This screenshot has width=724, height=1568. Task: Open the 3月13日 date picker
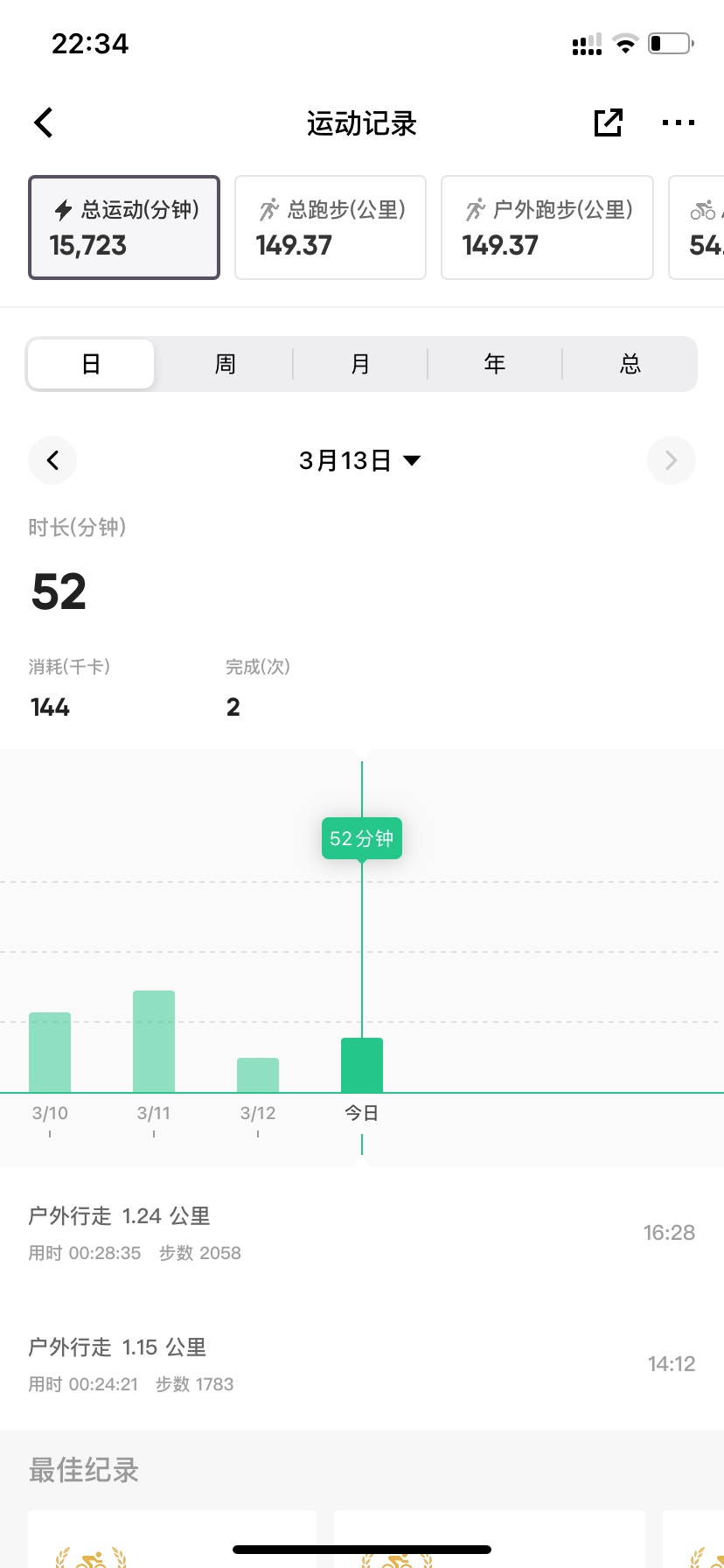[x=360, y=460]
